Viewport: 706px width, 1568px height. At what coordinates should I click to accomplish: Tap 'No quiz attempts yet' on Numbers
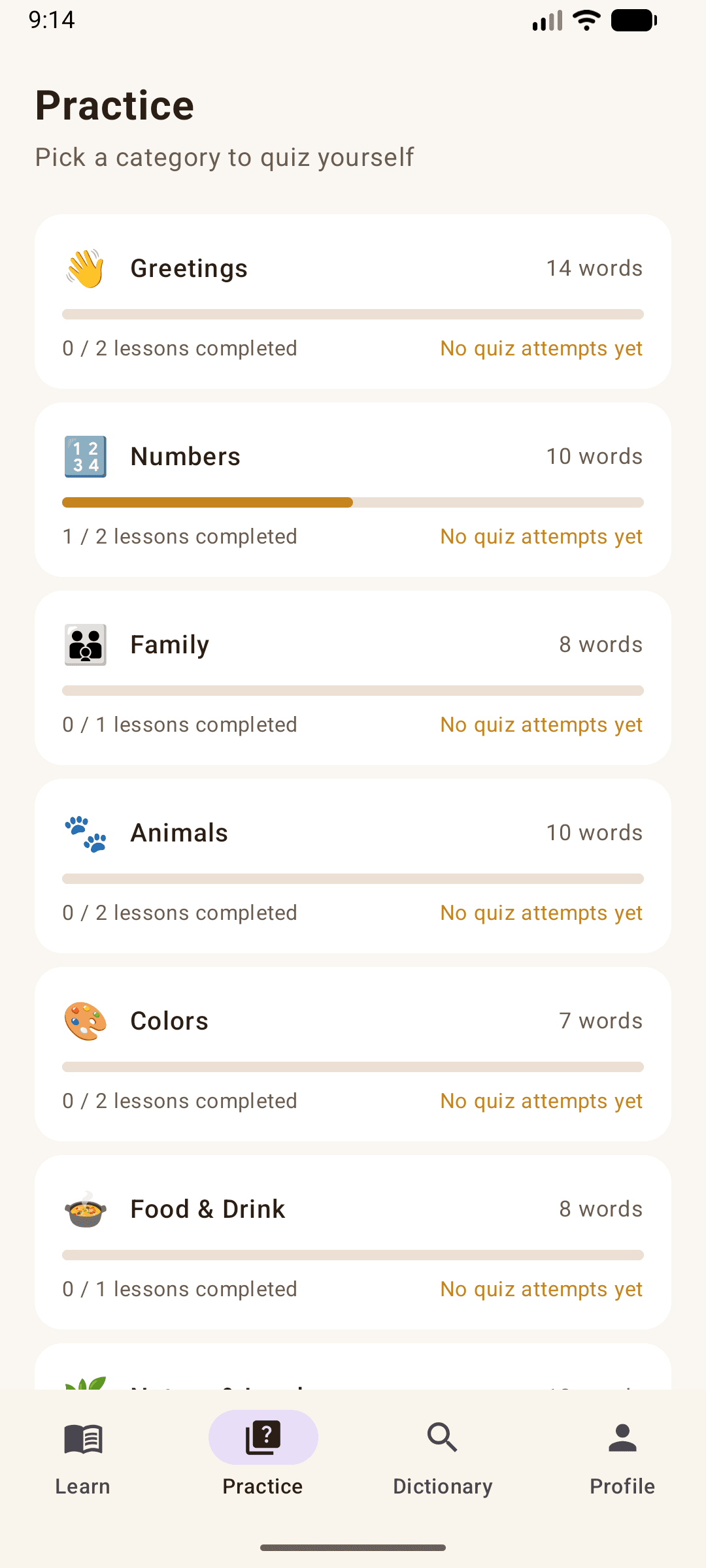541,536
